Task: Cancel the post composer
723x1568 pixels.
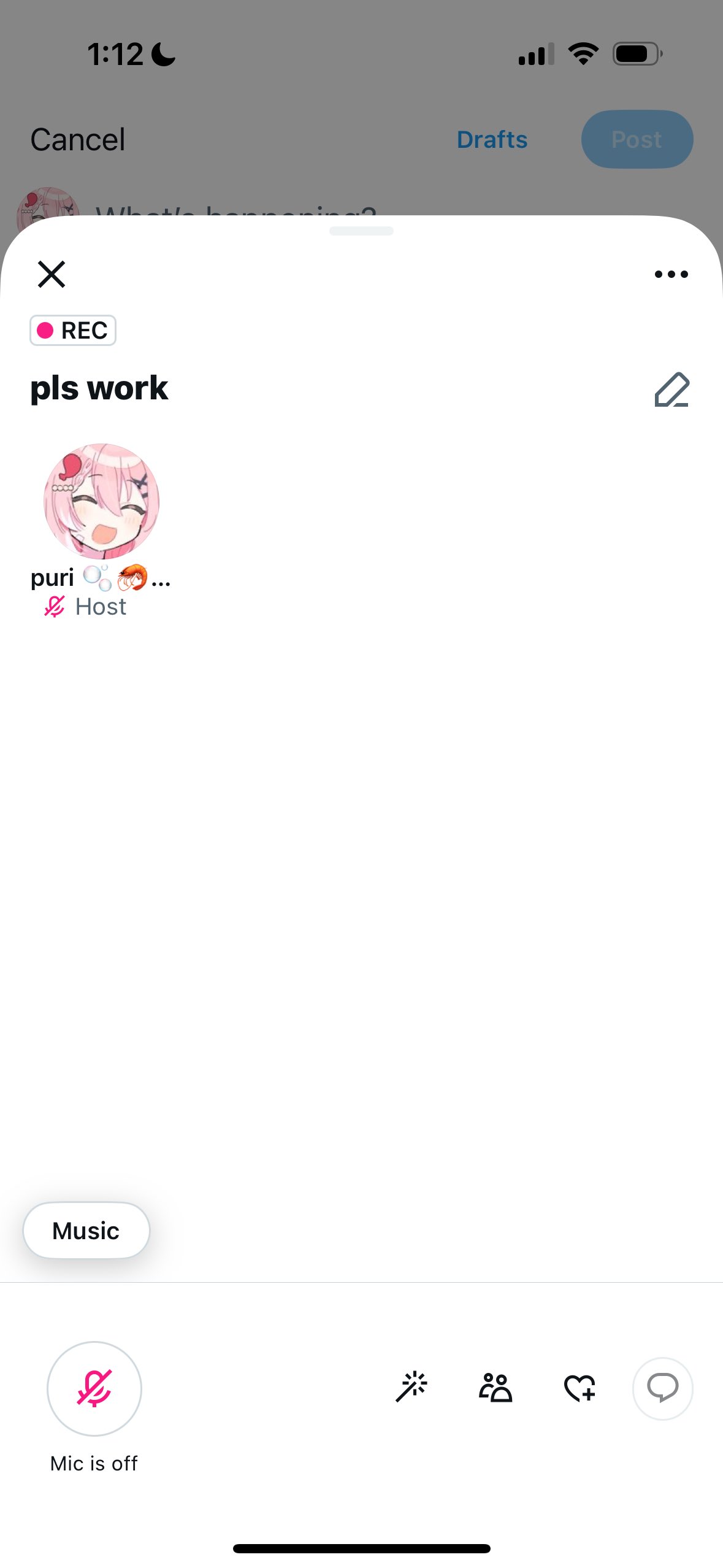Action: pos(78,140)
